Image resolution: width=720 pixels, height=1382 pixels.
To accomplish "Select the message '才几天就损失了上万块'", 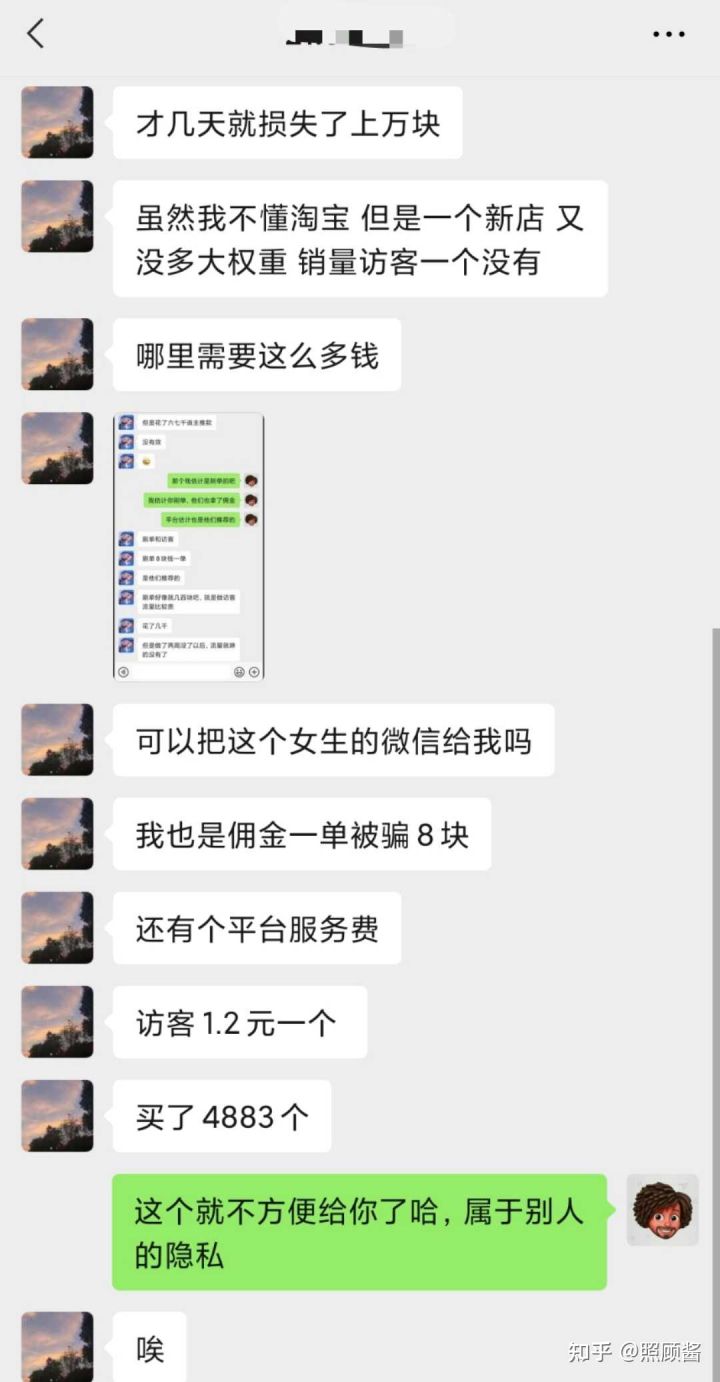I will pos(288,122).
